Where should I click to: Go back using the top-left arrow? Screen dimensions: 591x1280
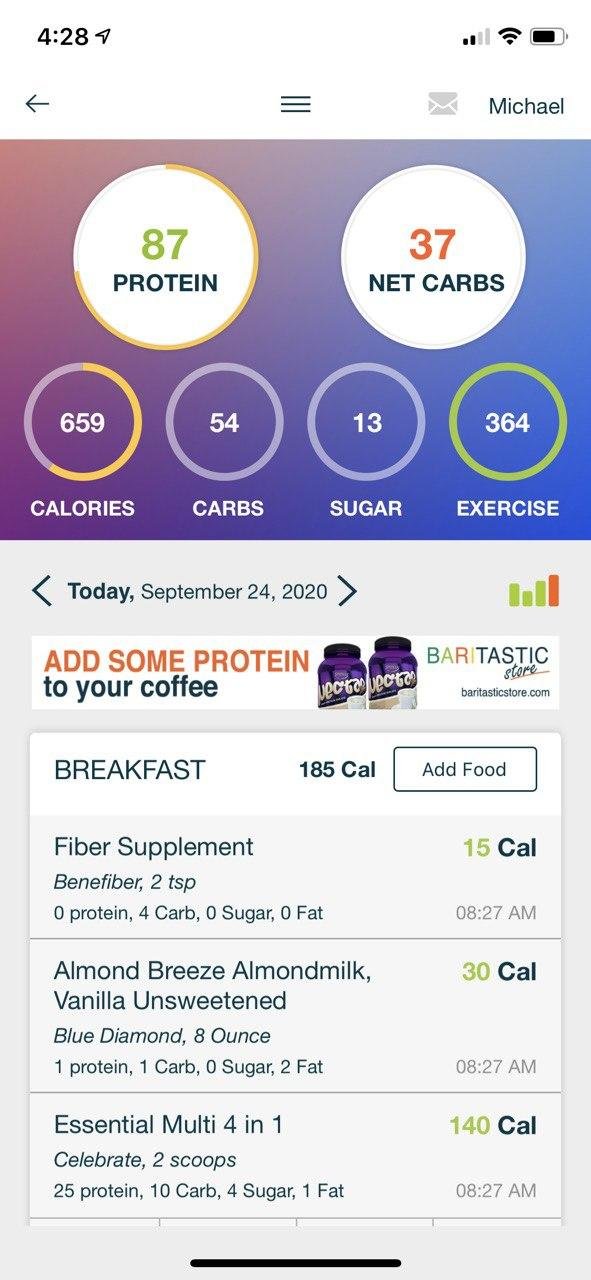click(x=37, y=104)
